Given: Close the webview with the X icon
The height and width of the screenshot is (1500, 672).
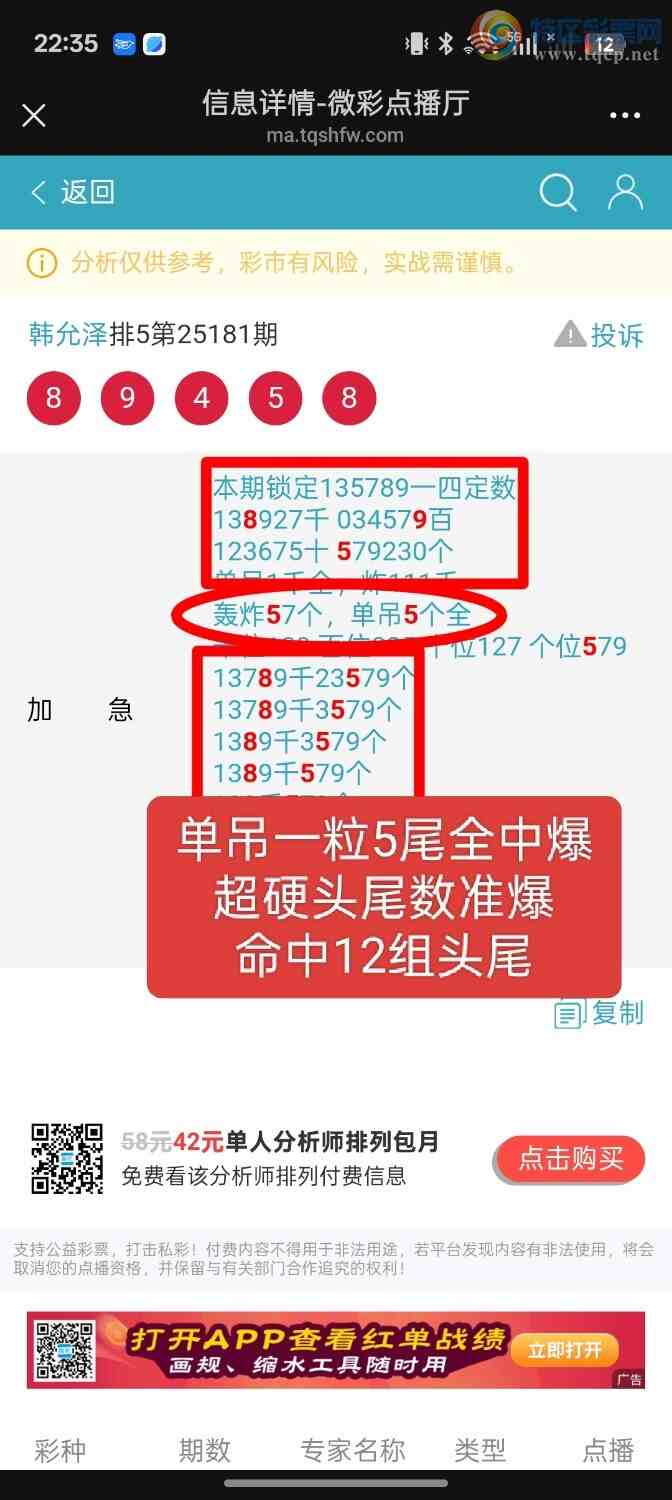Looking at the screenshot, I should pos(34,116).
